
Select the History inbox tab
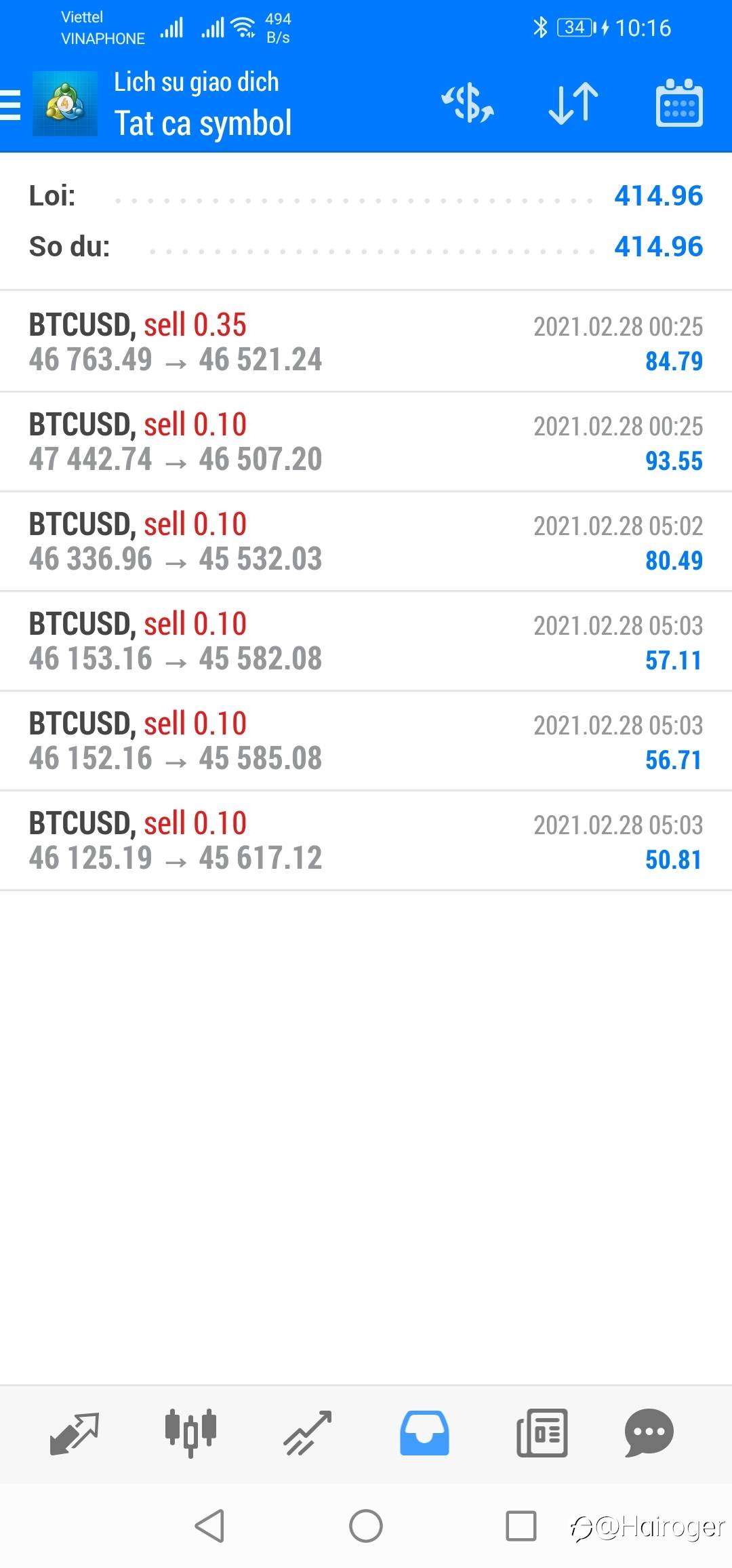pyautogui.click(x=424, y=1433)
